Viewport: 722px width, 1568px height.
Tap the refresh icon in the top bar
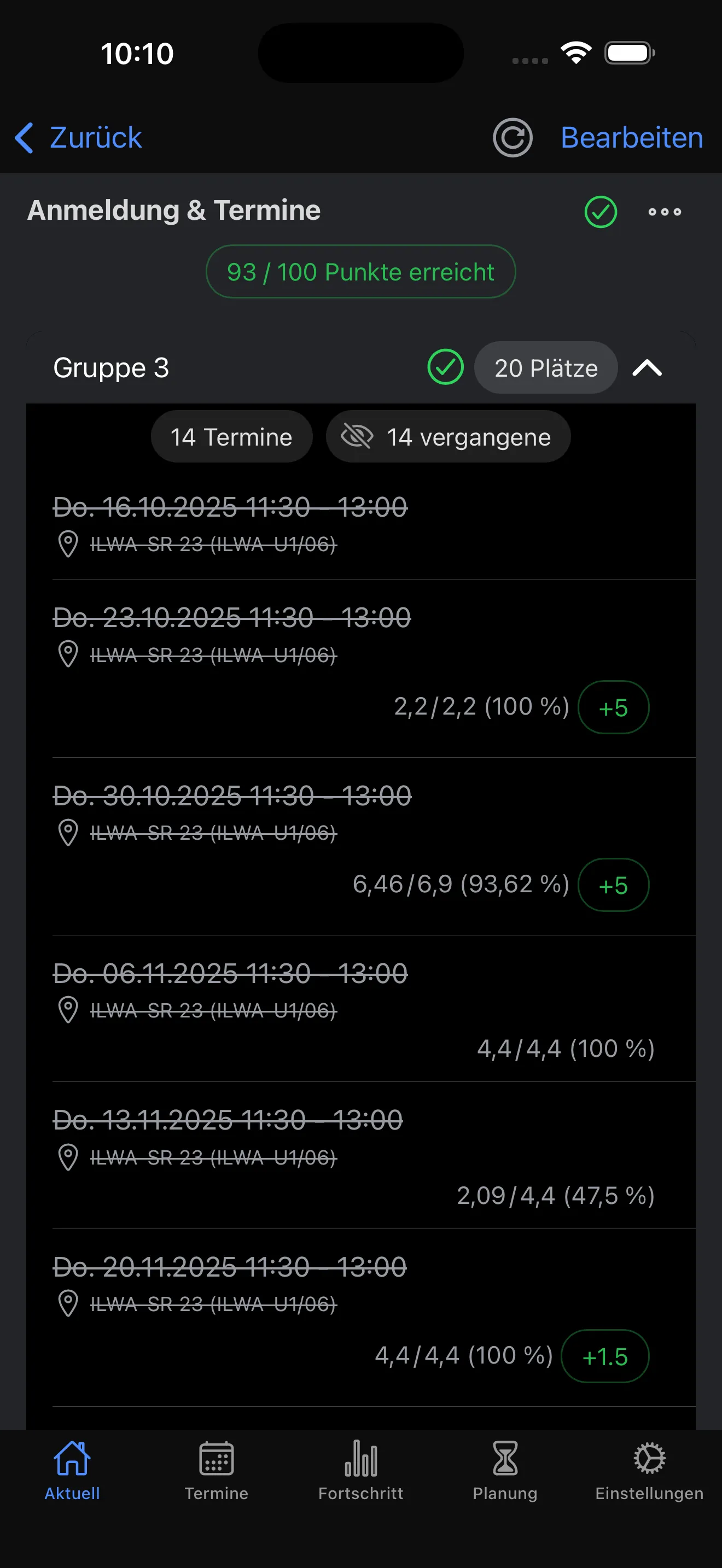click(x=513, y=138)
